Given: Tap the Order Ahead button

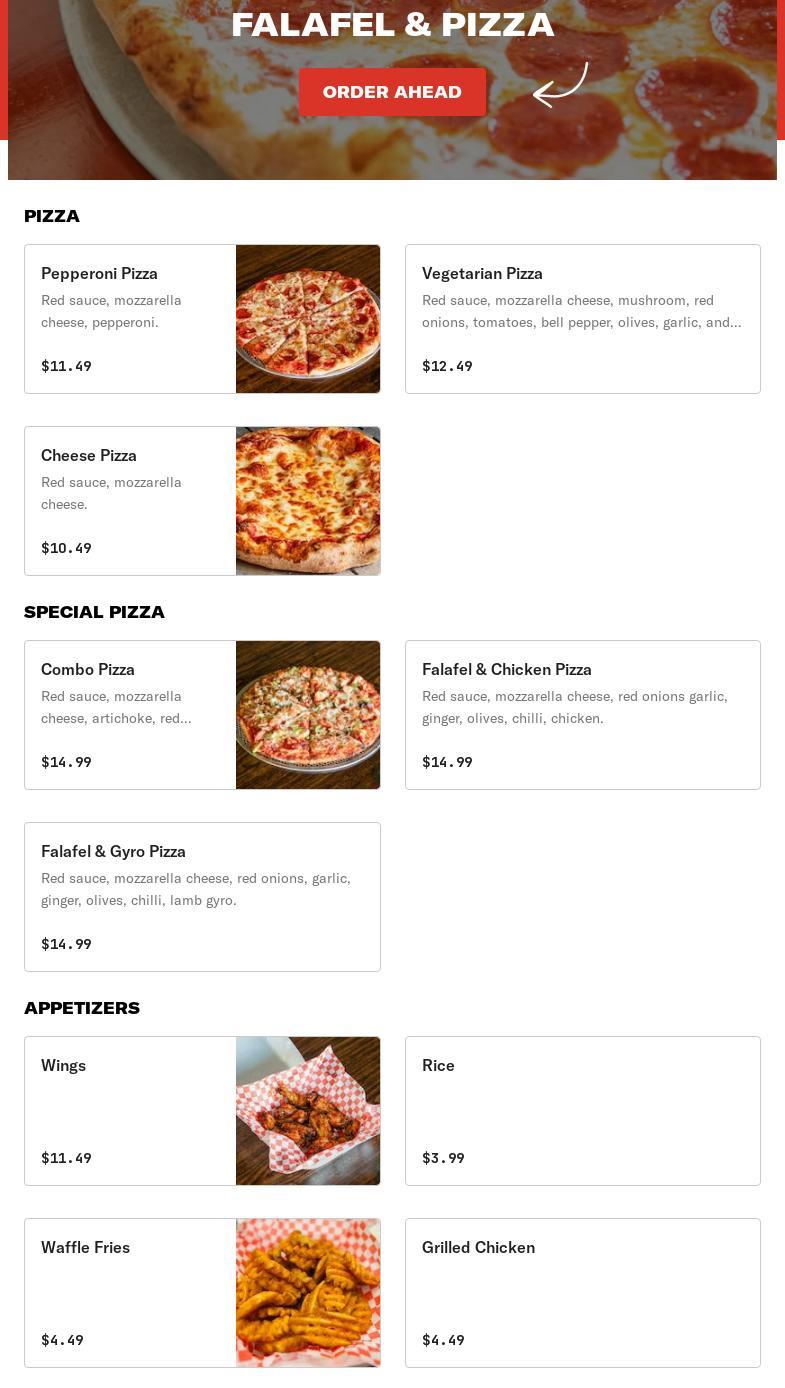Looking at the screenshot, I should point(392,92).
